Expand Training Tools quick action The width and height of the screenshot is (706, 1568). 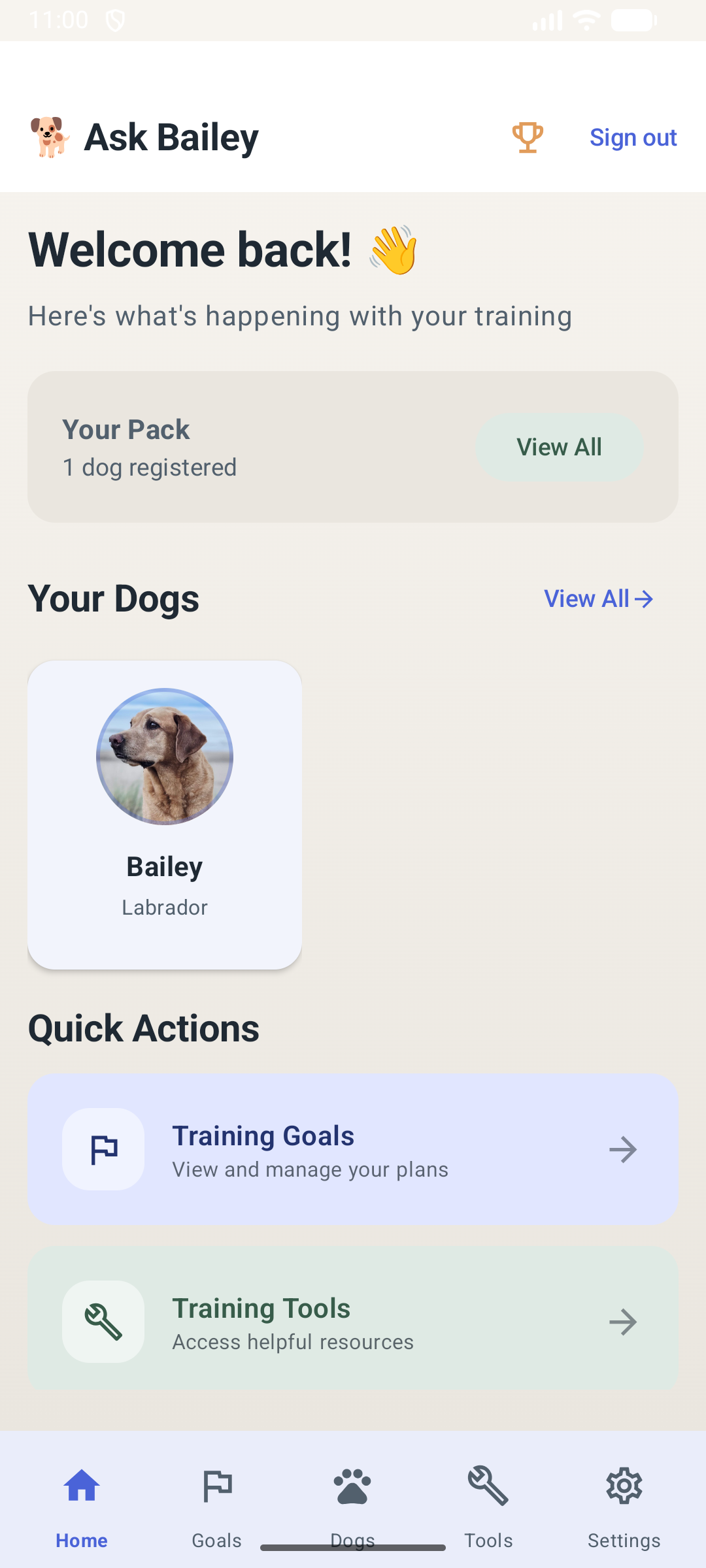pyautogui.click(x=353, y=1322)
